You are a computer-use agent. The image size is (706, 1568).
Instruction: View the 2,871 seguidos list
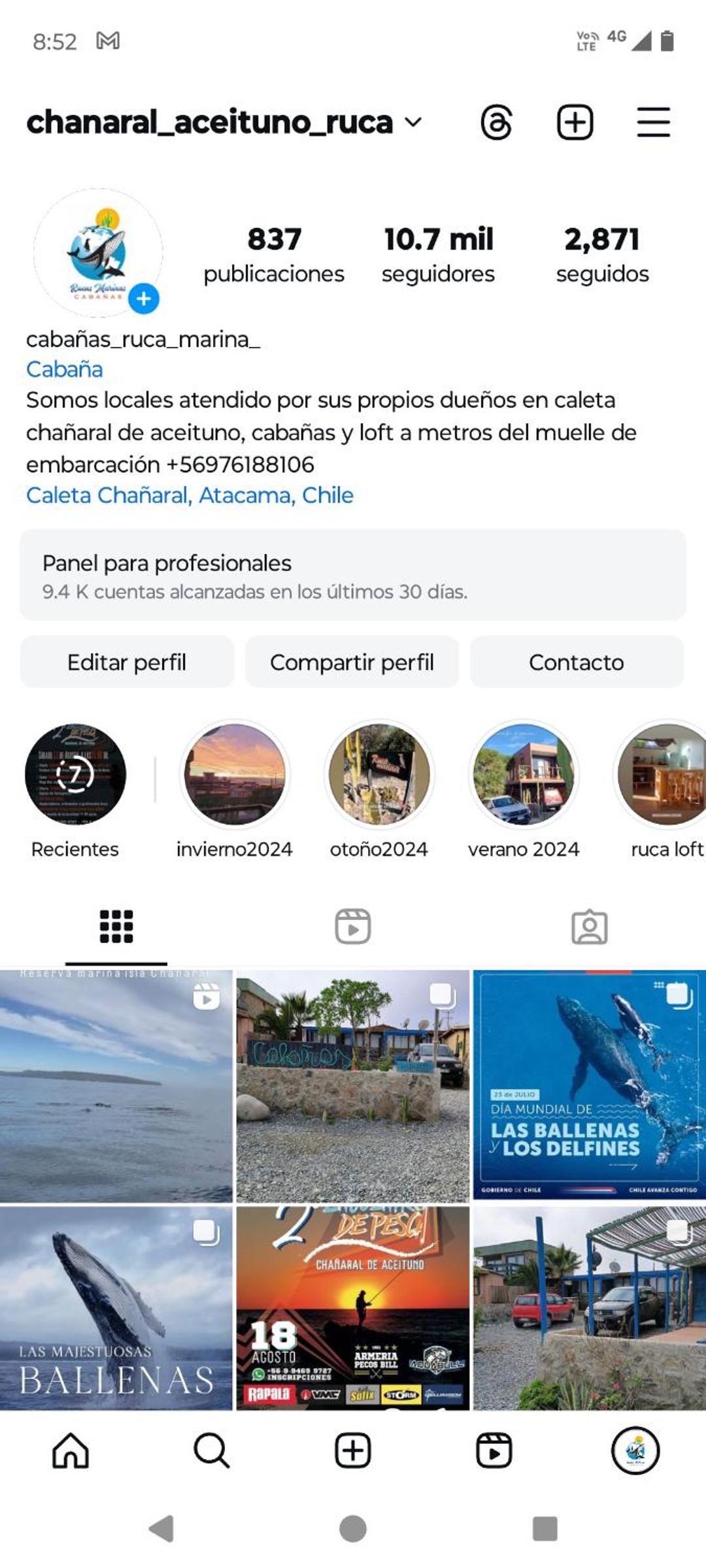coord(602,255)
